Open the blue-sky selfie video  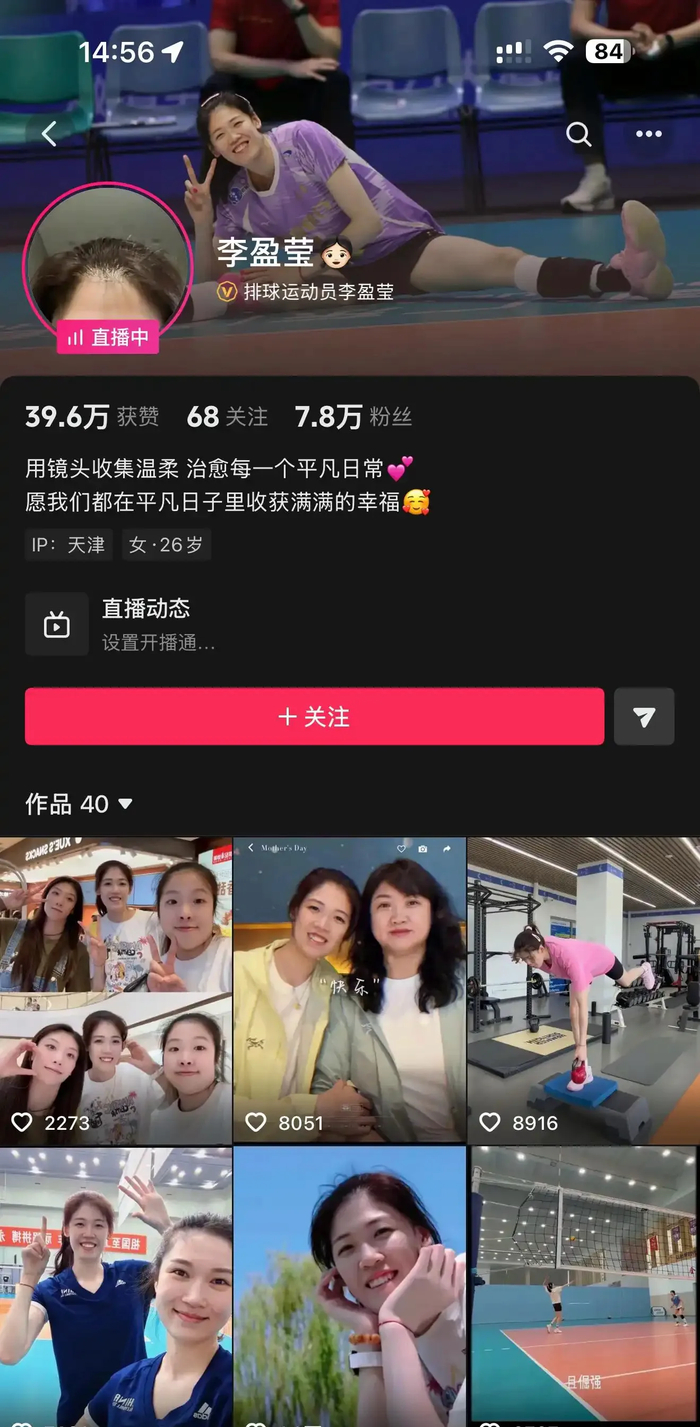350,1287
